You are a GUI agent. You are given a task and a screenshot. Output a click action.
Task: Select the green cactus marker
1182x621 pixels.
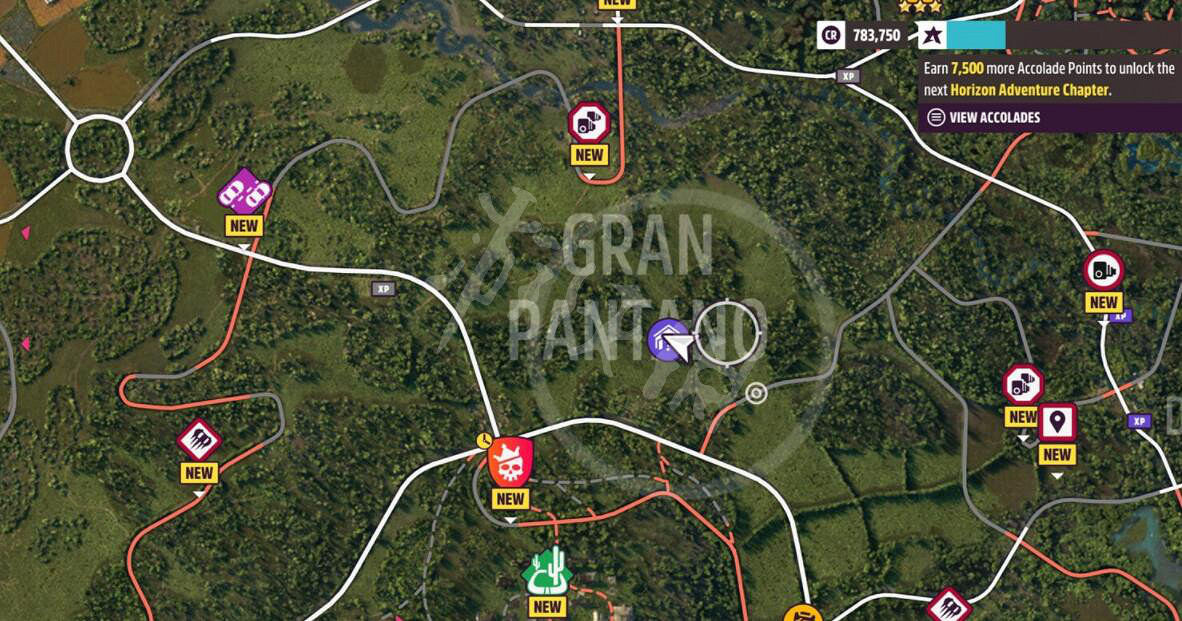click(x=546, y=571)
